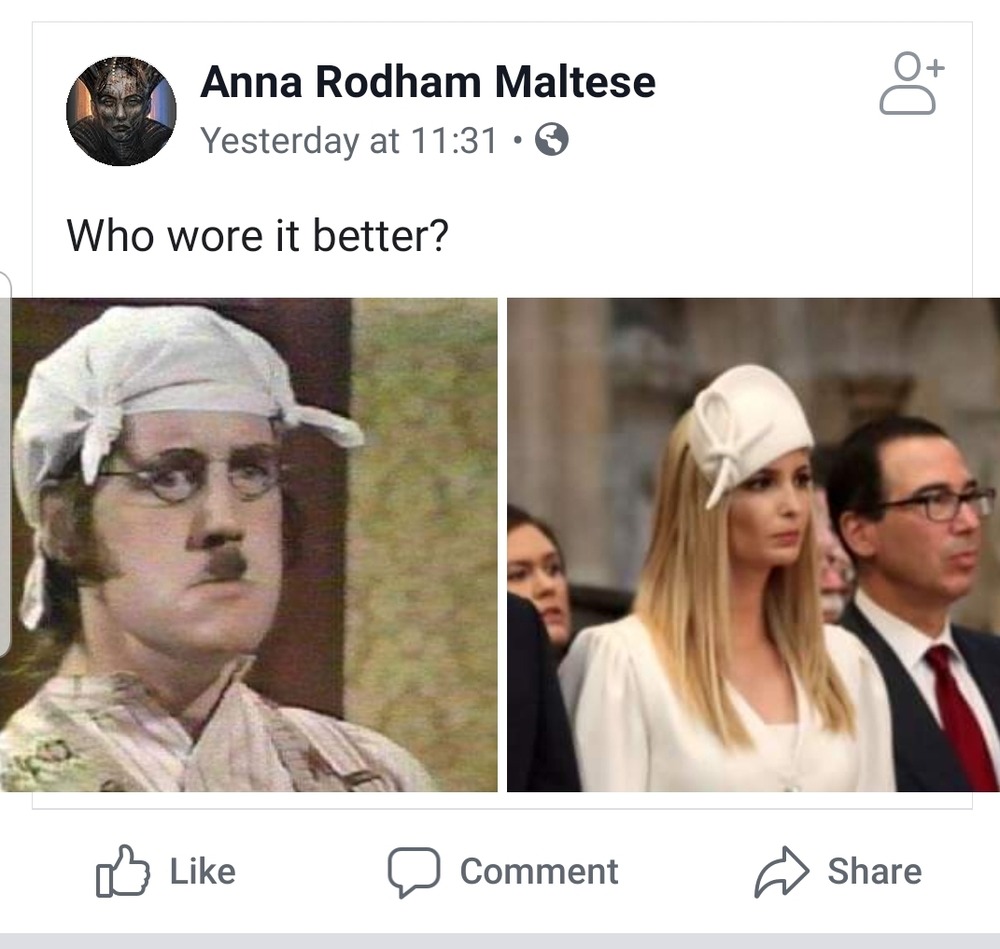Open the right photo in the post
Screen dimensions: 1000x949
752,545
